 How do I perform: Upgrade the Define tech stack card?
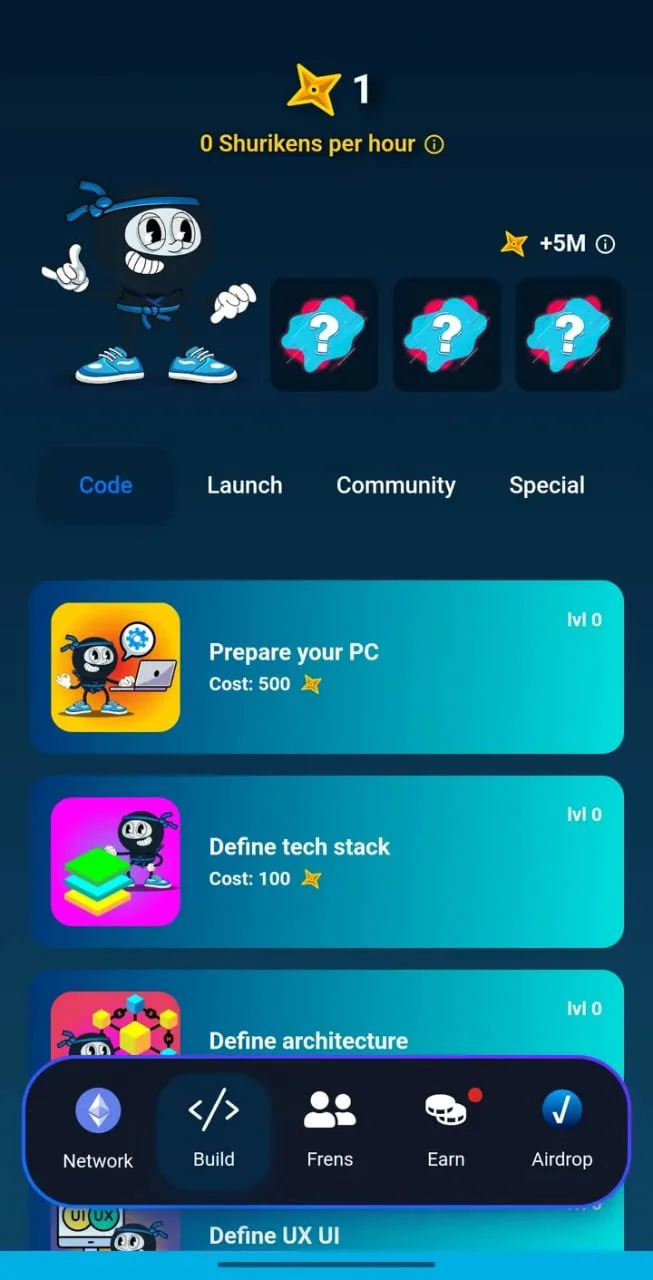coord(326,861)
